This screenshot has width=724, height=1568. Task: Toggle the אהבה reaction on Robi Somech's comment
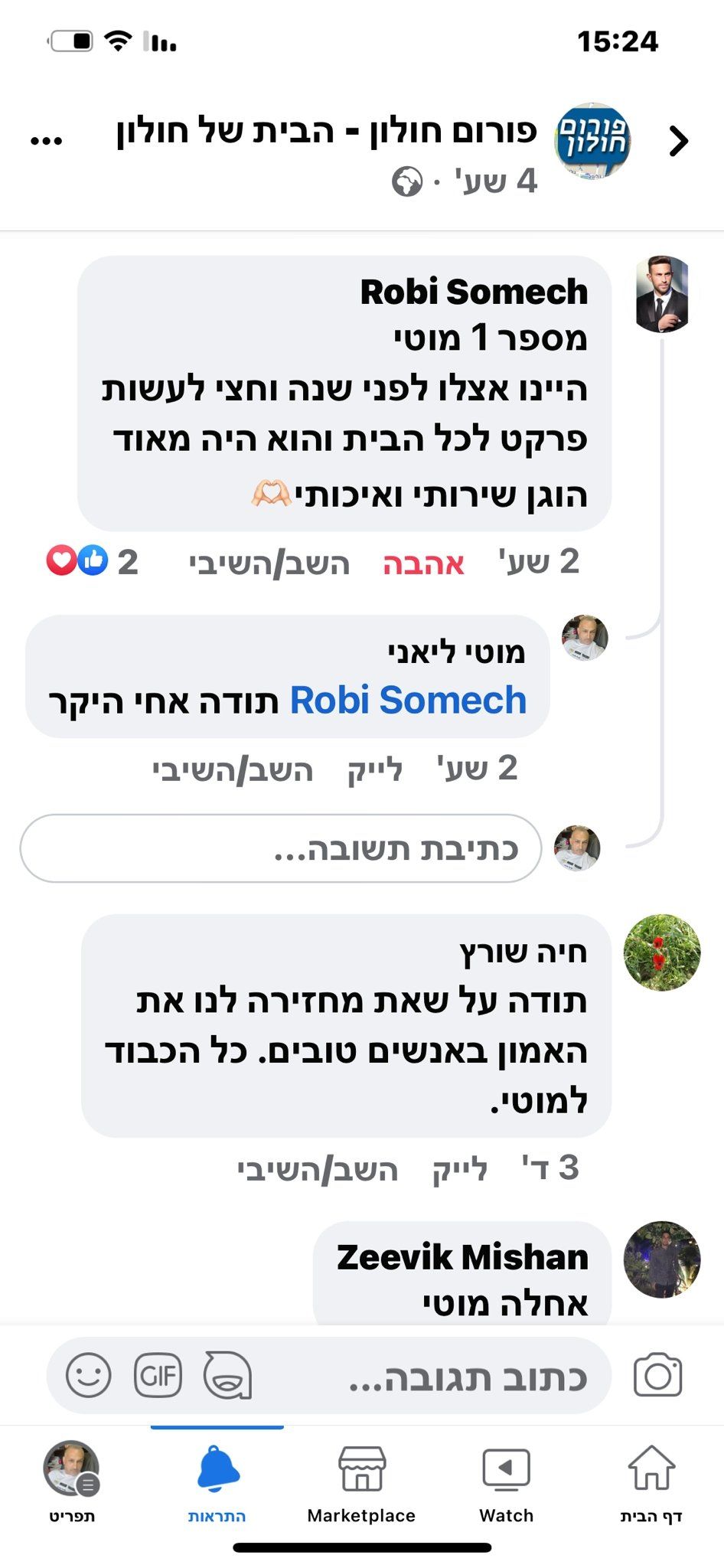point(423,564)
